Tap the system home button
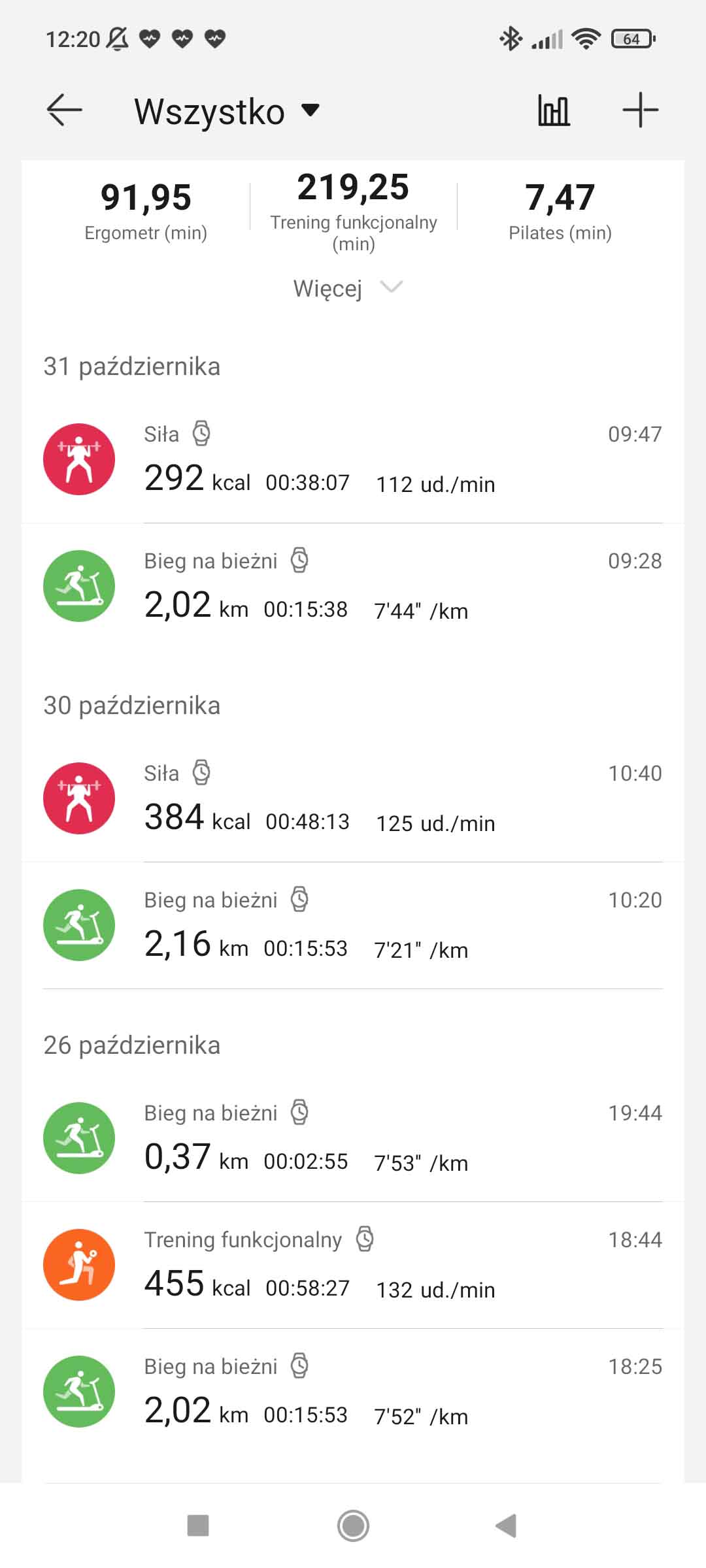Image resolution: width=706 pixels, height=1568 pixels. click(353, 1526)
